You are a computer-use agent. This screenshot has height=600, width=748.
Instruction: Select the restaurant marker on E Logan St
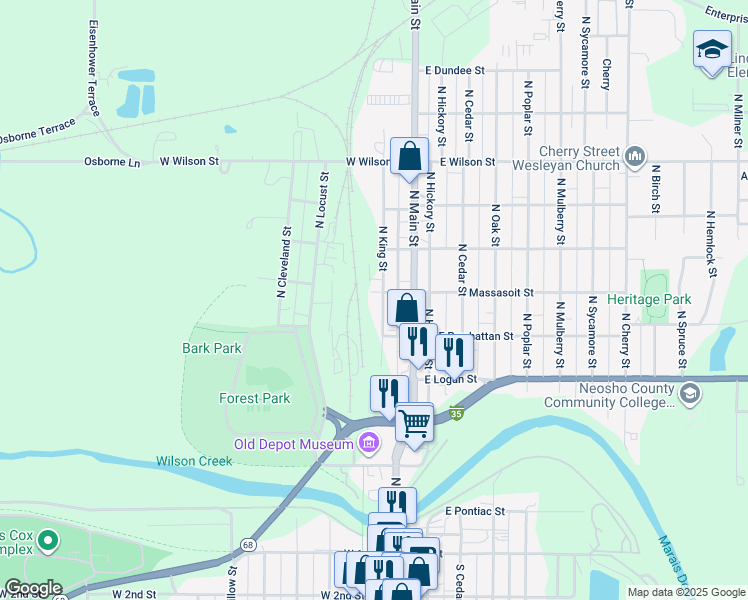pos(454,356)
